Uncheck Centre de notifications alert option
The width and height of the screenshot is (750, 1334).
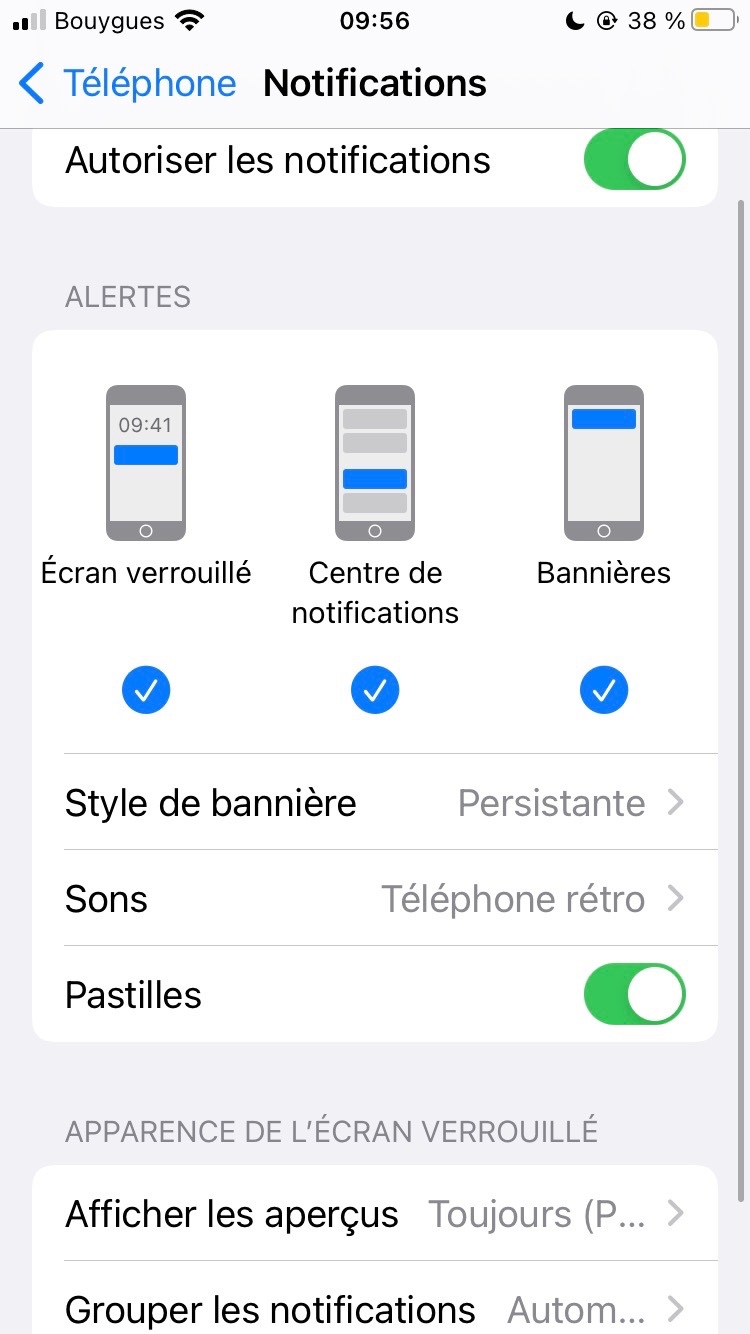(375, 690)
